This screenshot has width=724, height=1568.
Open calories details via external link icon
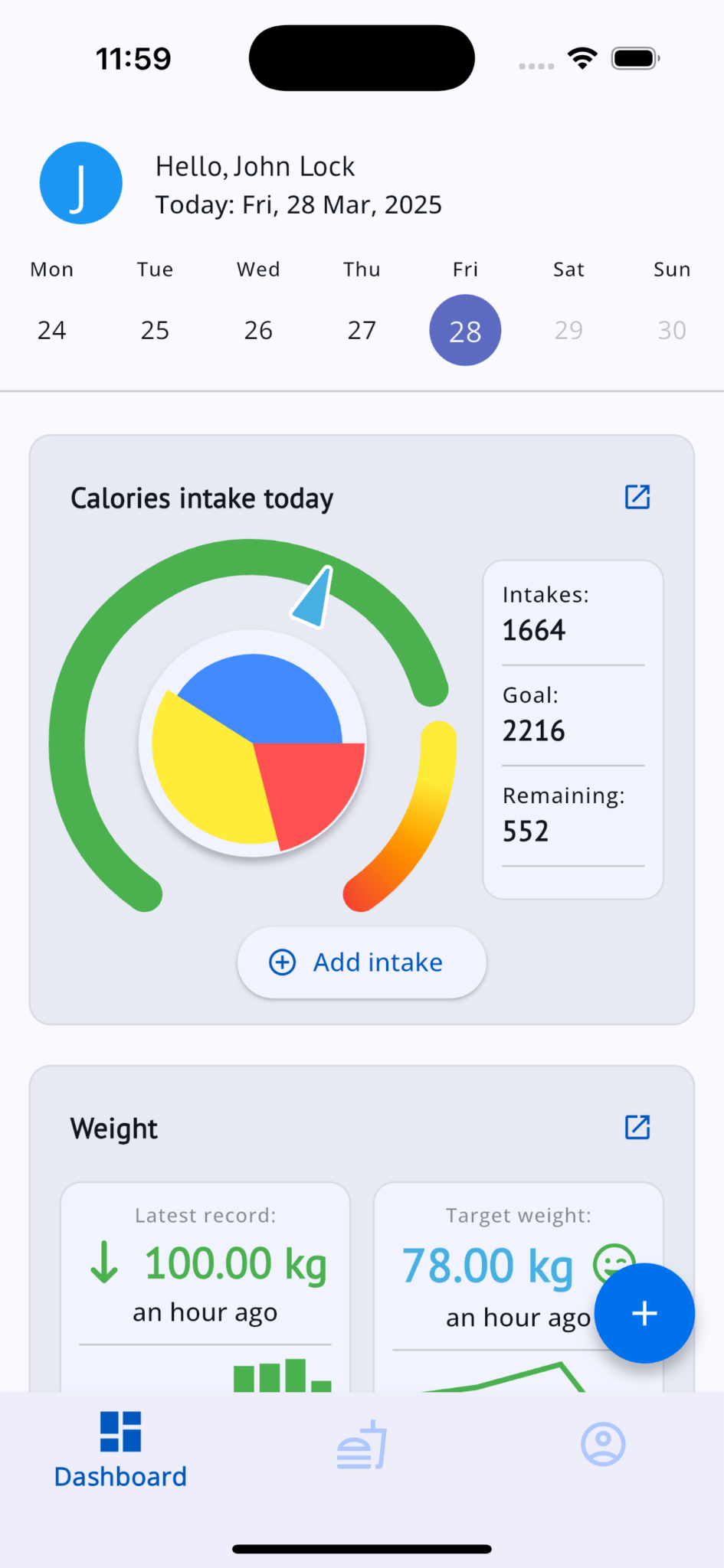point(637,497)
